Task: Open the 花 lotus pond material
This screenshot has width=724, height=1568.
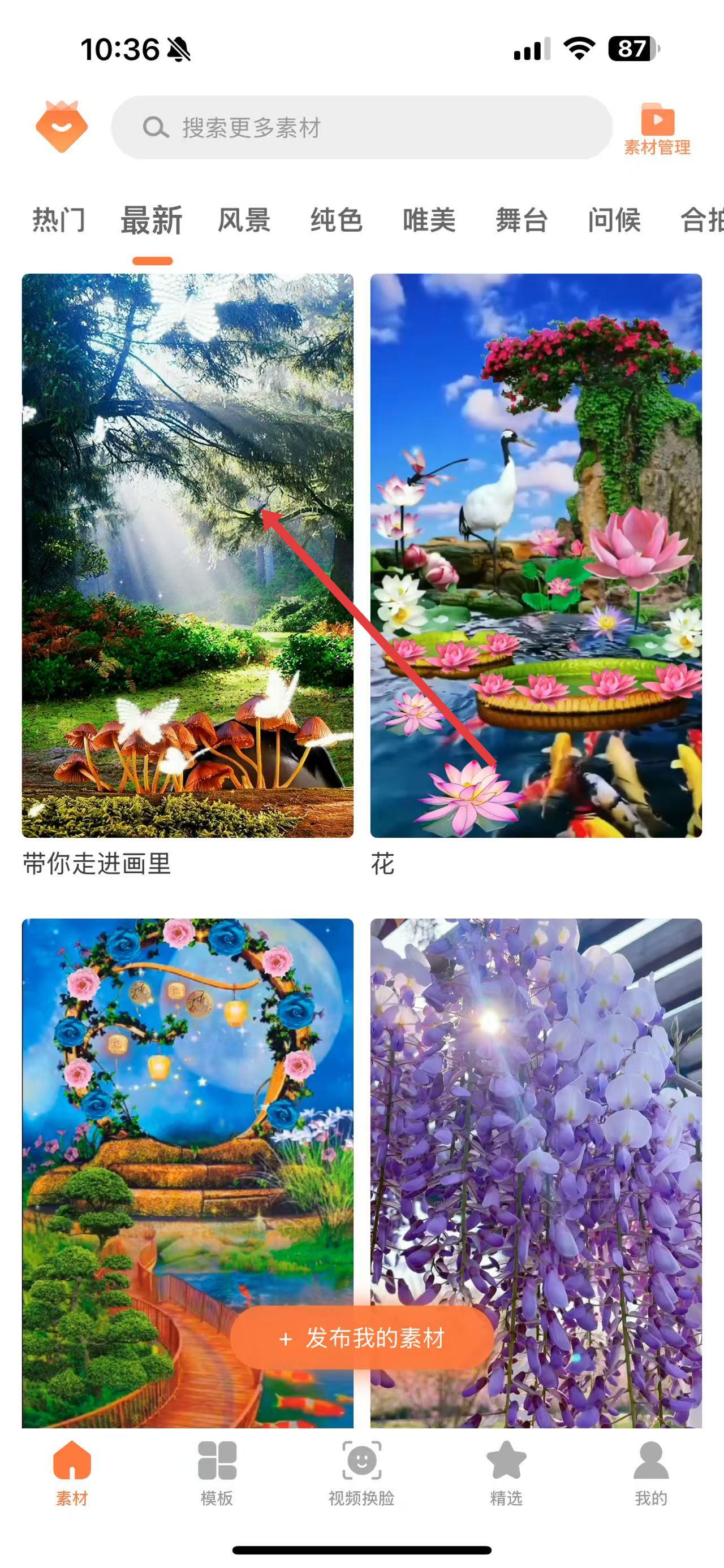Action: point(536,555)
